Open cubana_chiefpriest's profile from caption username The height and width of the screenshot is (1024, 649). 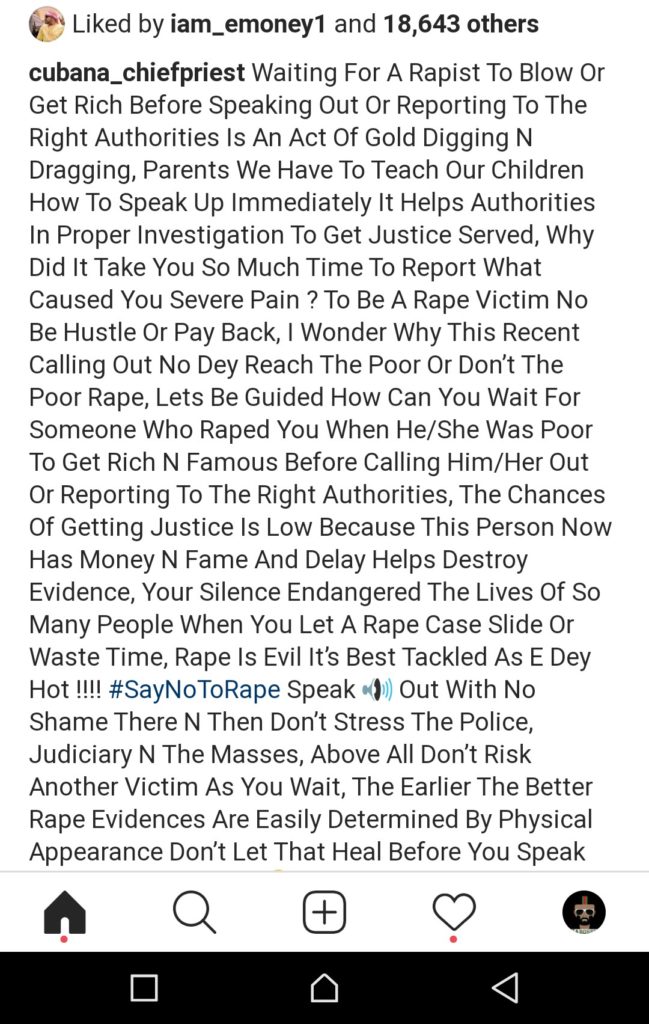pyautogui.click(x=137, y=73)
